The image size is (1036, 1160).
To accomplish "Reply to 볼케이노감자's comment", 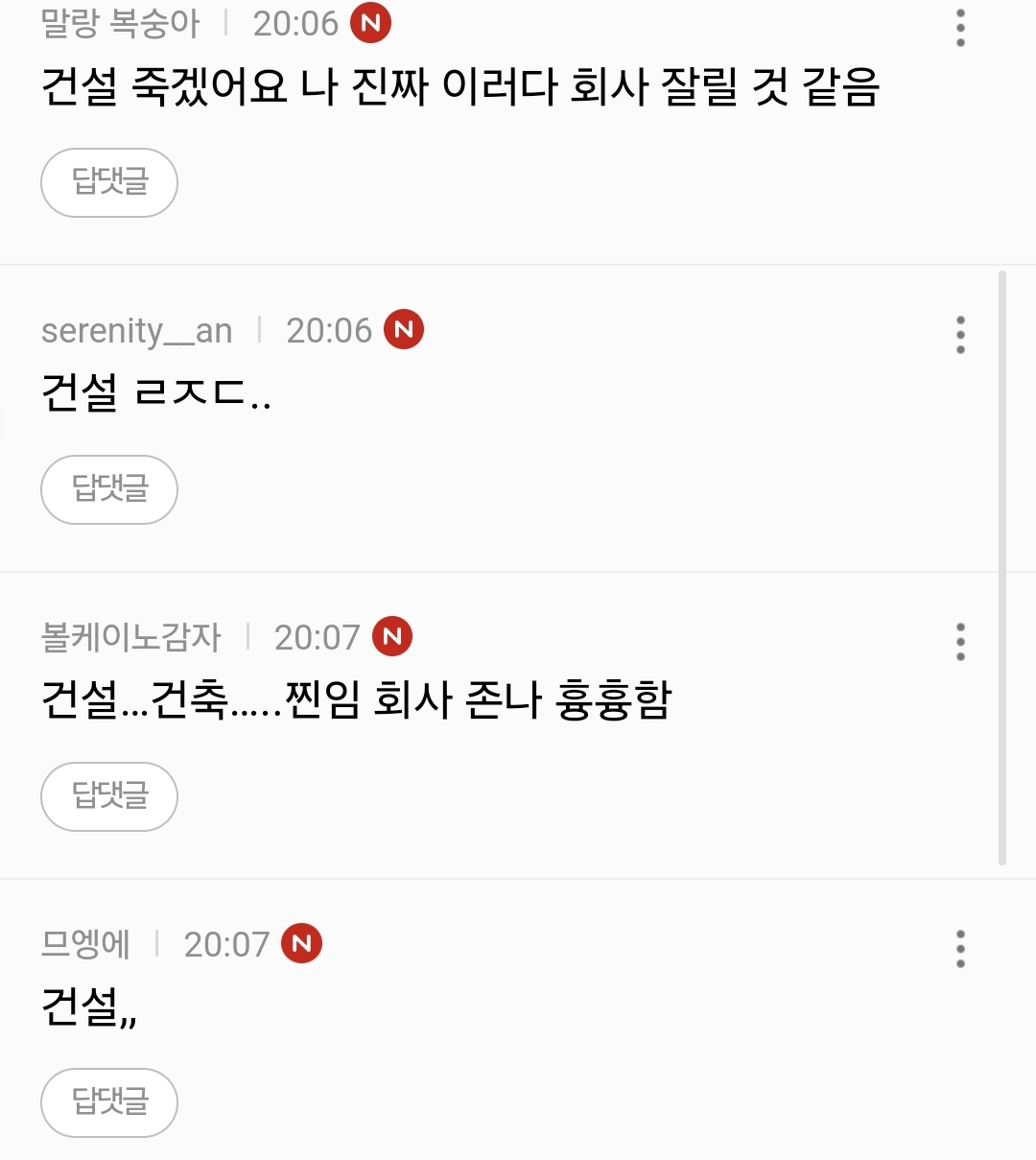I will pyautogui.click(x=109, y=796).
